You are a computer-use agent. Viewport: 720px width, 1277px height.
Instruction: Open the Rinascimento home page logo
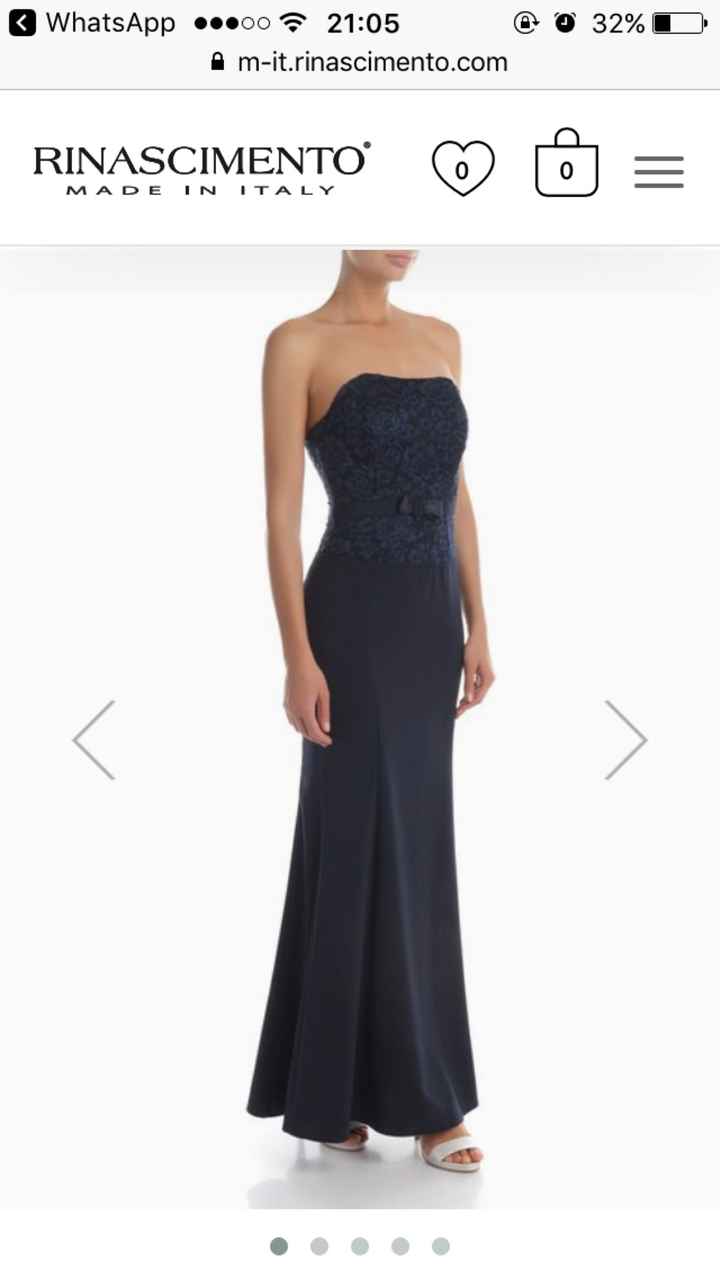201,168
